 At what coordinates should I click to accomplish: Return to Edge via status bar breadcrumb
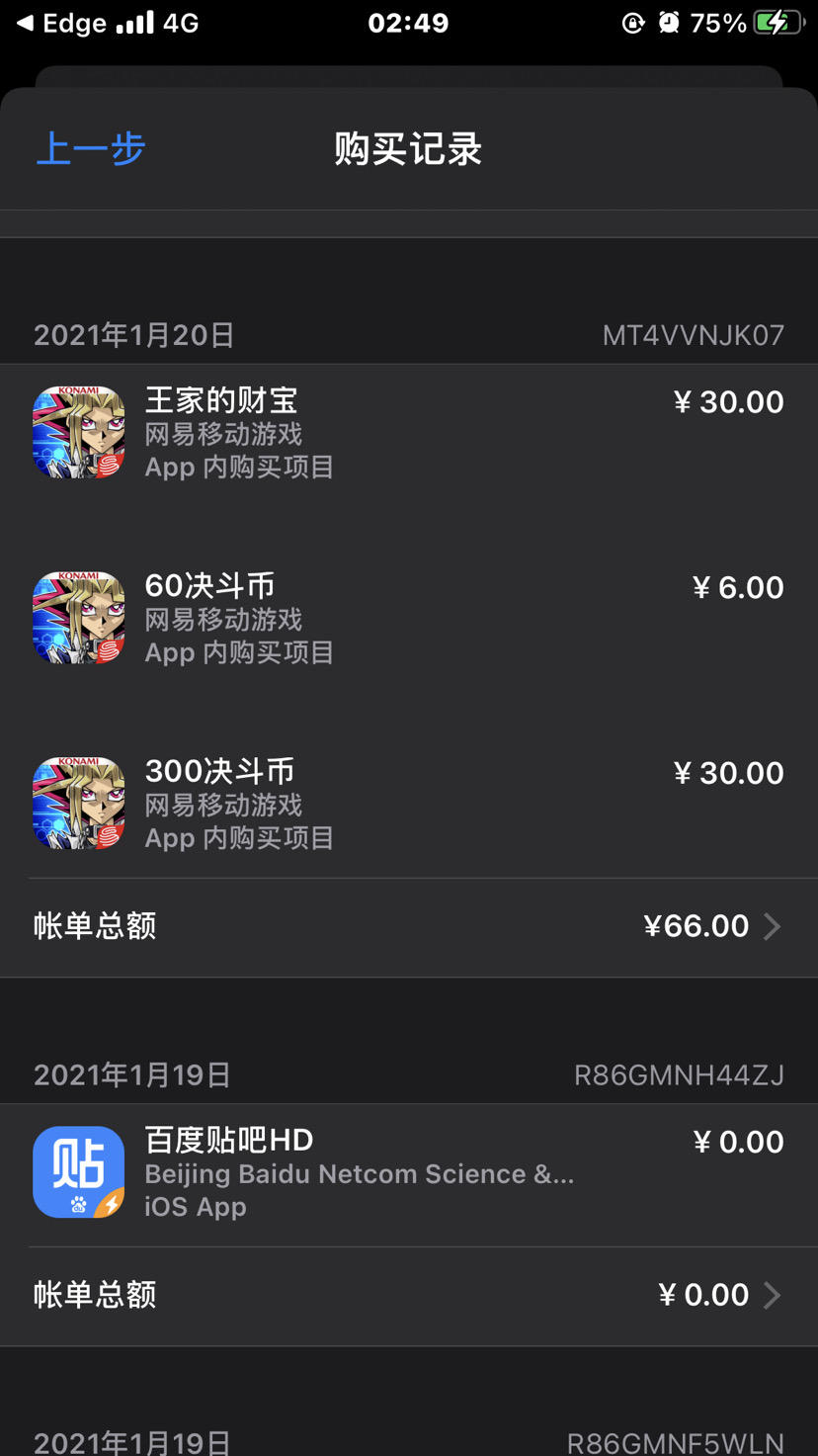61,23
